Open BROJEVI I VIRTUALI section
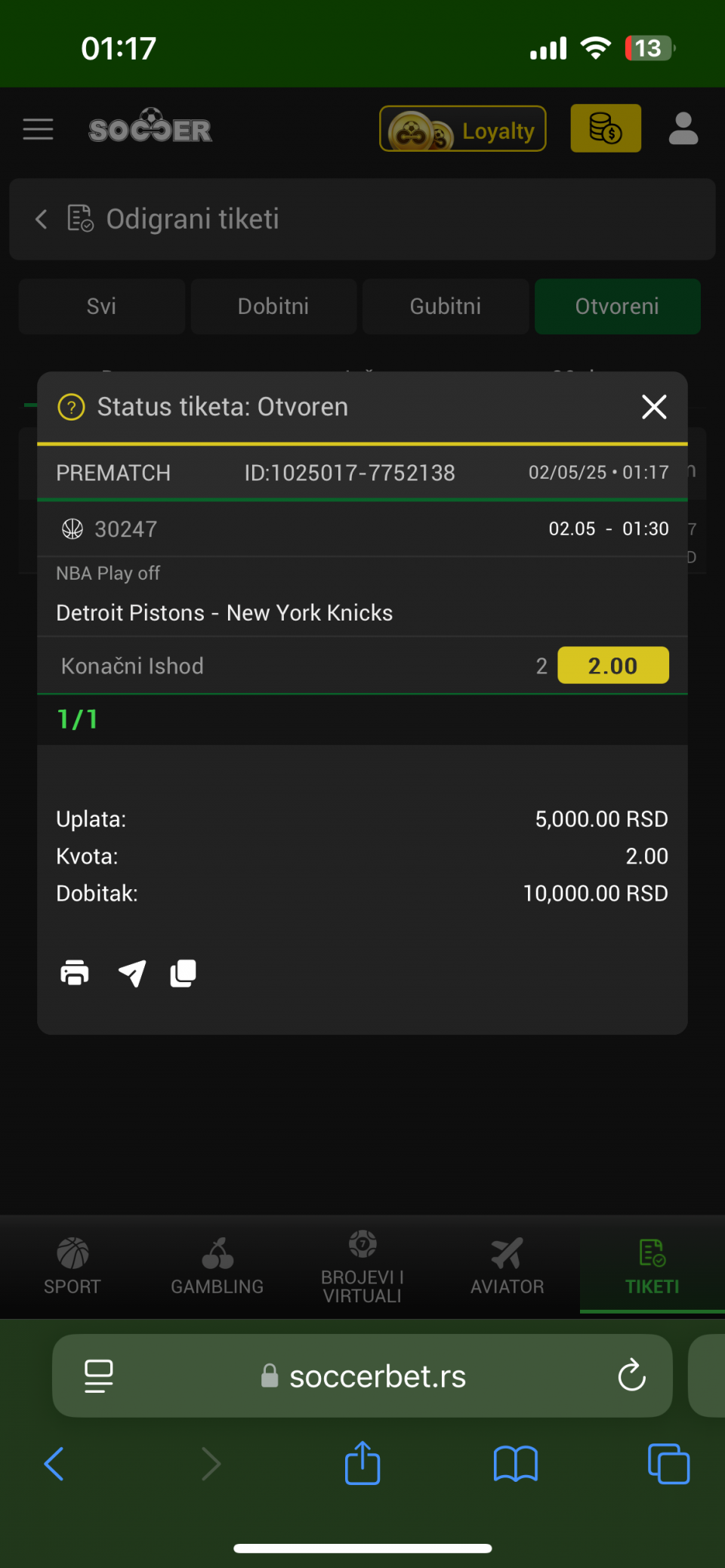This screenshot has height=1568, width=725. click(x=362, y=1267)
